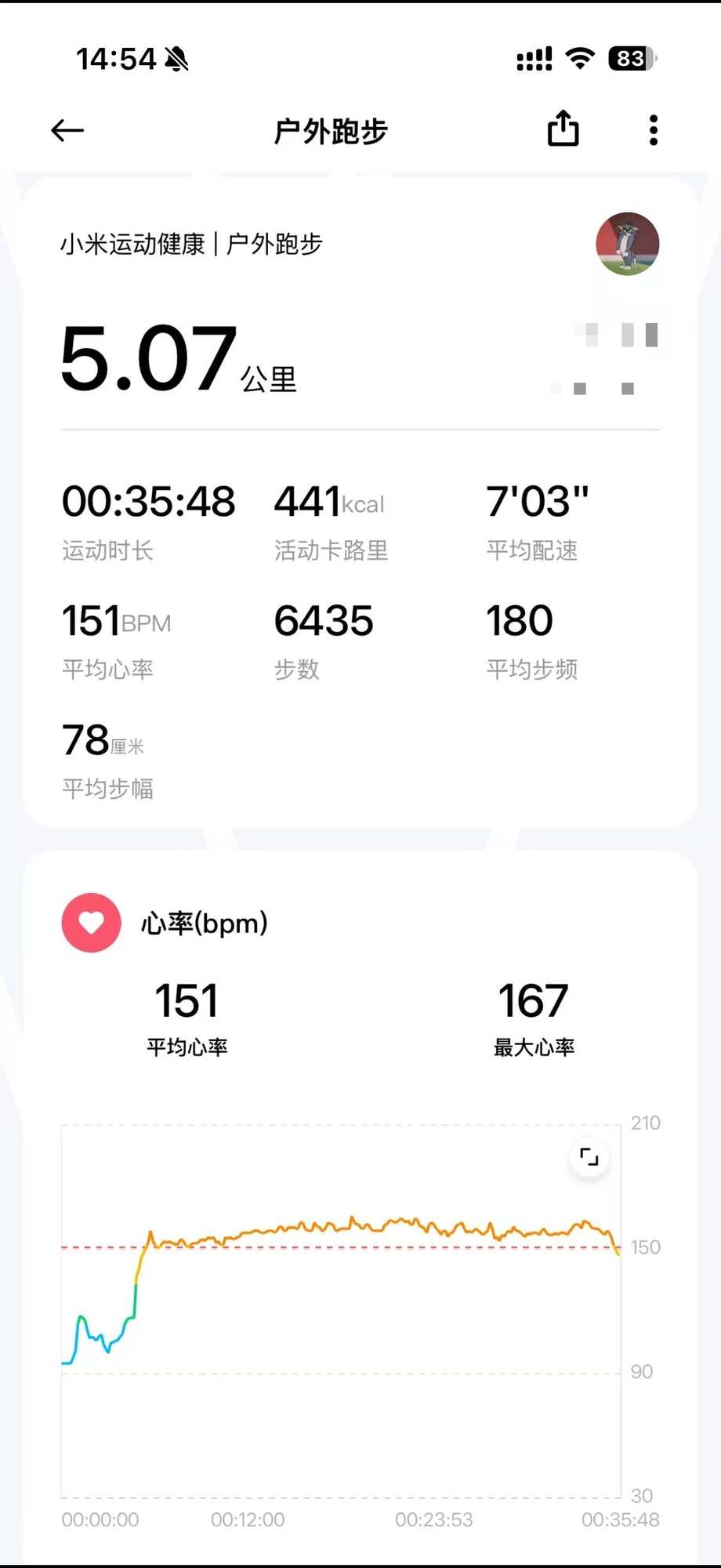
Task: Tap the three-dot overflow menu icon
Action: coord(653,130)
